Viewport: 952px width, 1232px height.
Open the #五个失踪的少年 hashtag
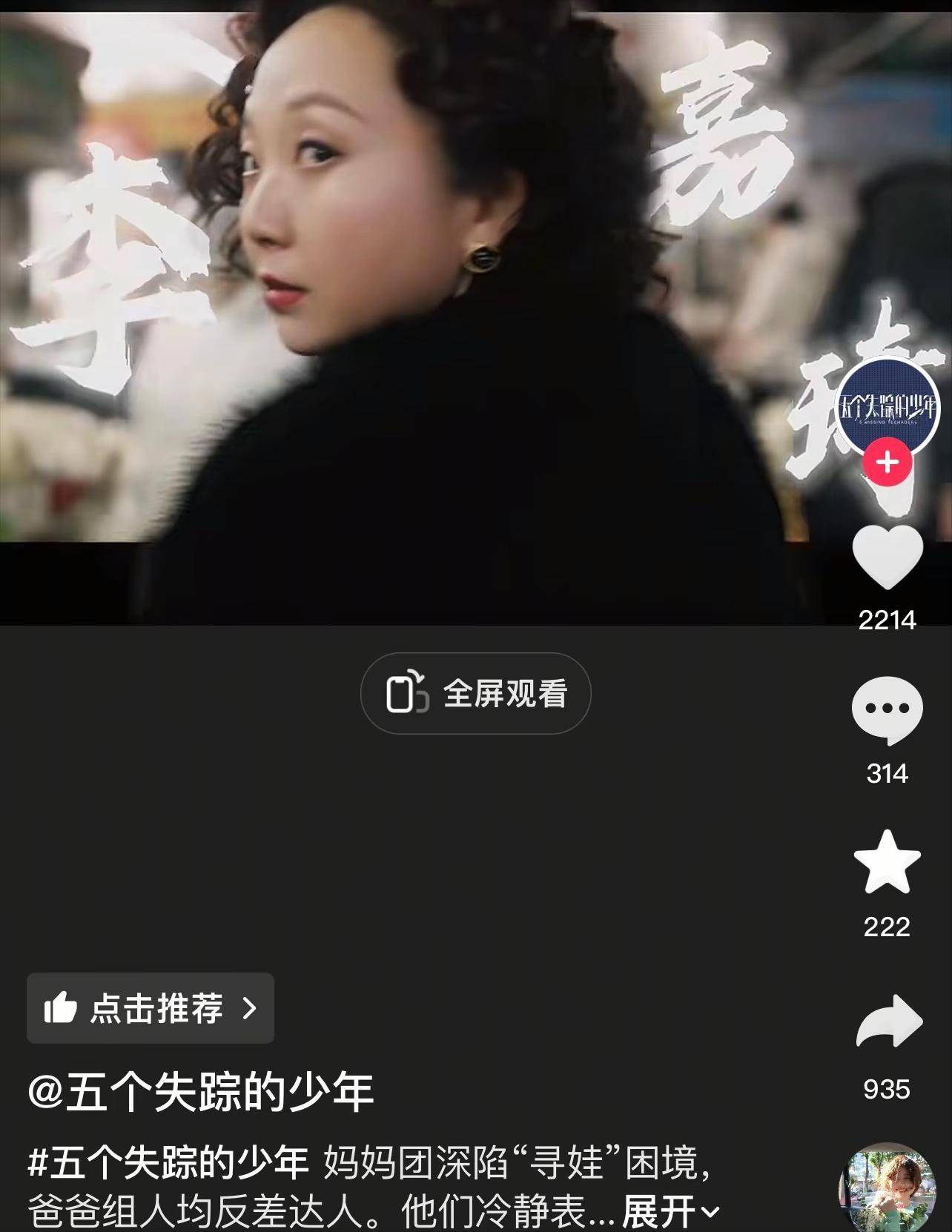(168, 1162)
